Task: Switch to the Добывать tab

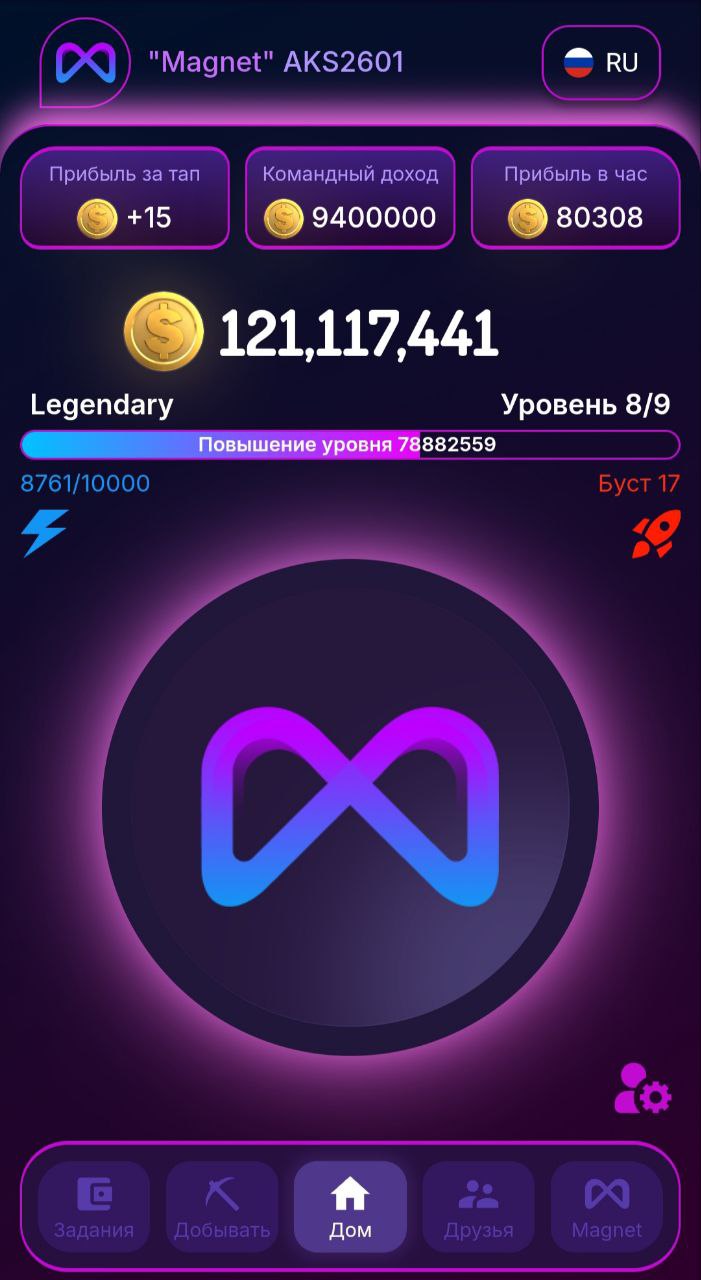Action: (x=222, y=1206)
